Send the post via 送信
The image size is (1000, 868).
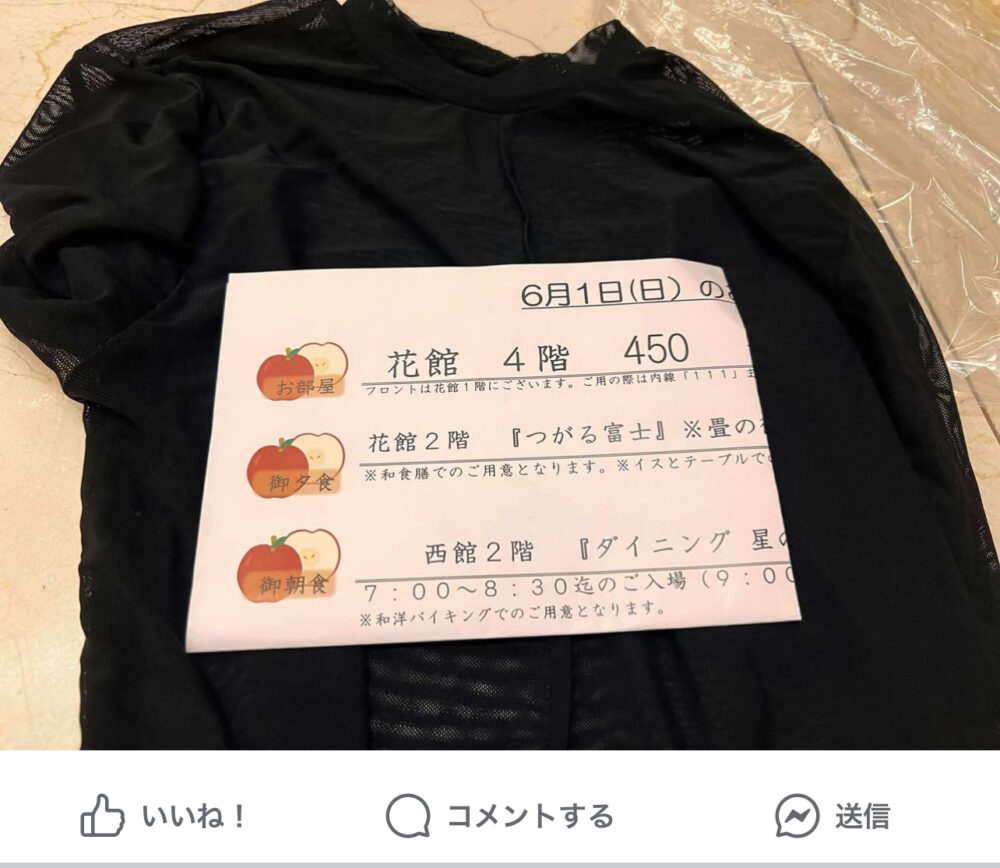(x=832, y=816)
